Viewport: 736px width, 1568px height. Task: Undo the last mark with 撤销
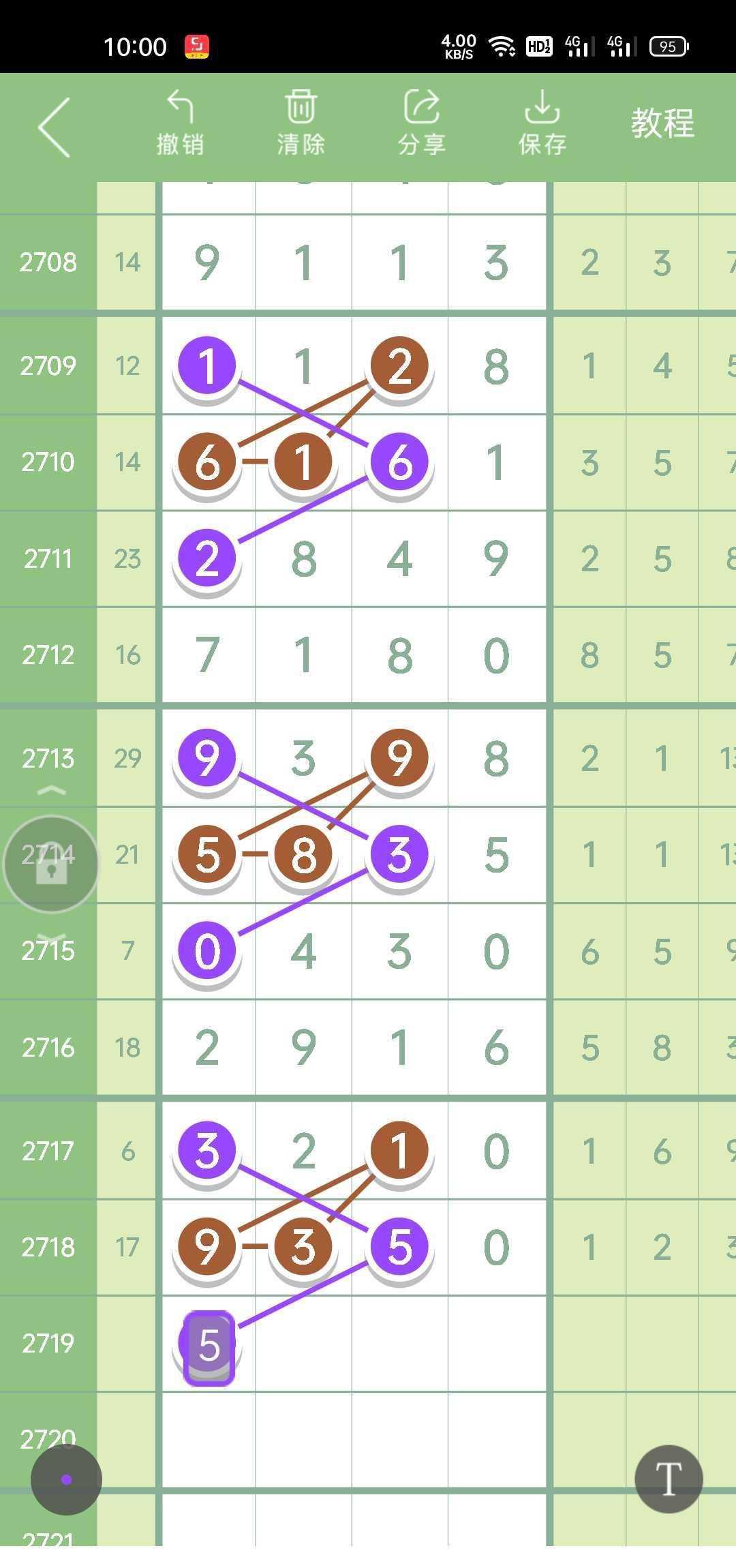tap(180, 123)
